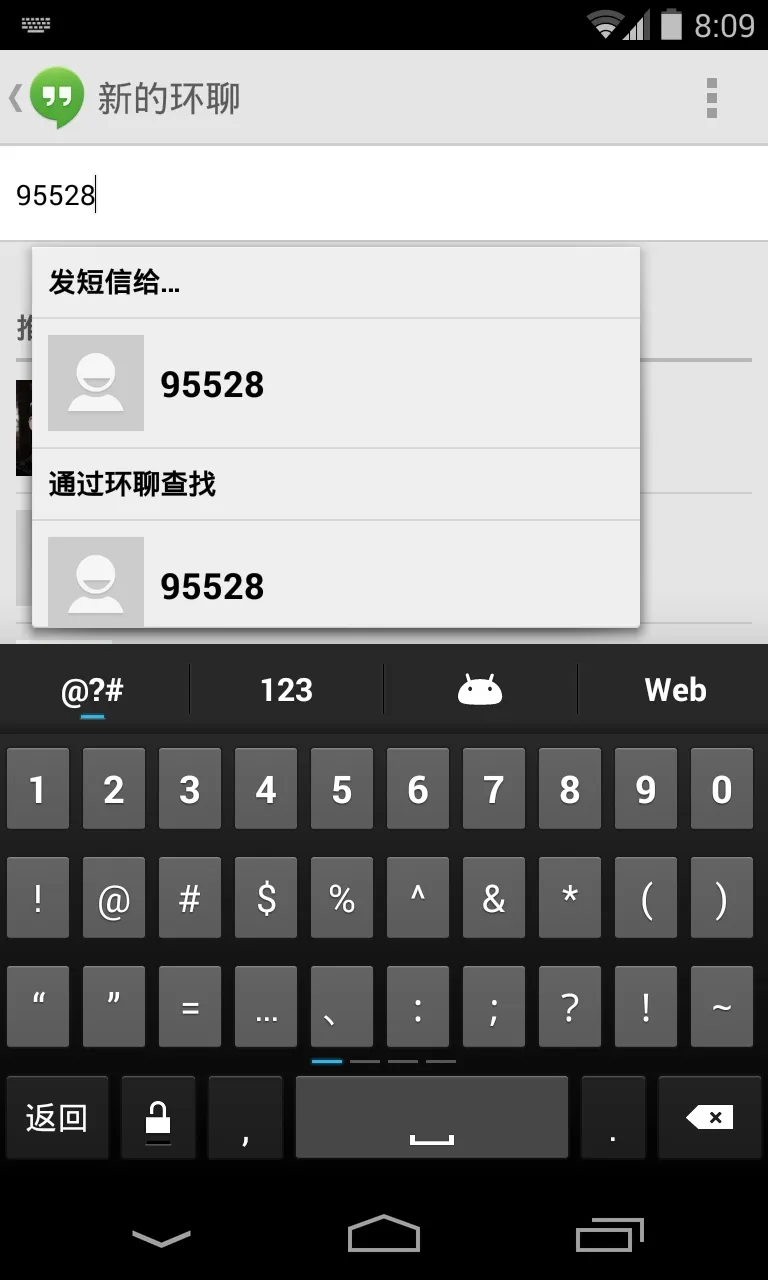768x1280 pixels.
Task: Tap the lock key on keyboard
Action: coord(158,1117)
